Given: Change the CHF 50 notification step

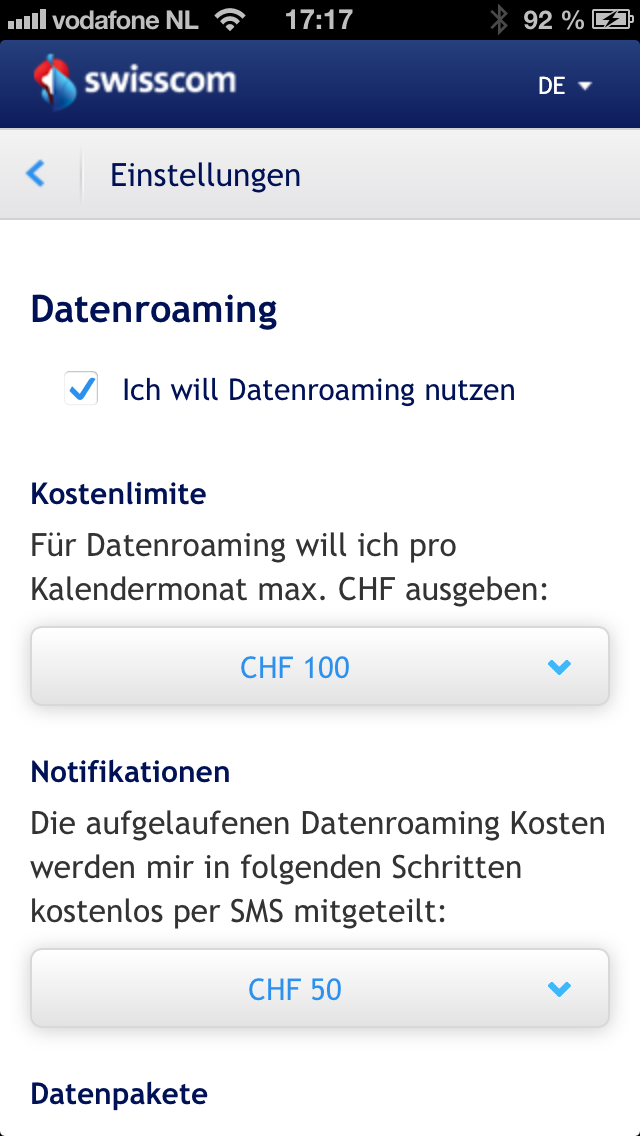Looking at the screenshot, I should click(x=320, y=989).
